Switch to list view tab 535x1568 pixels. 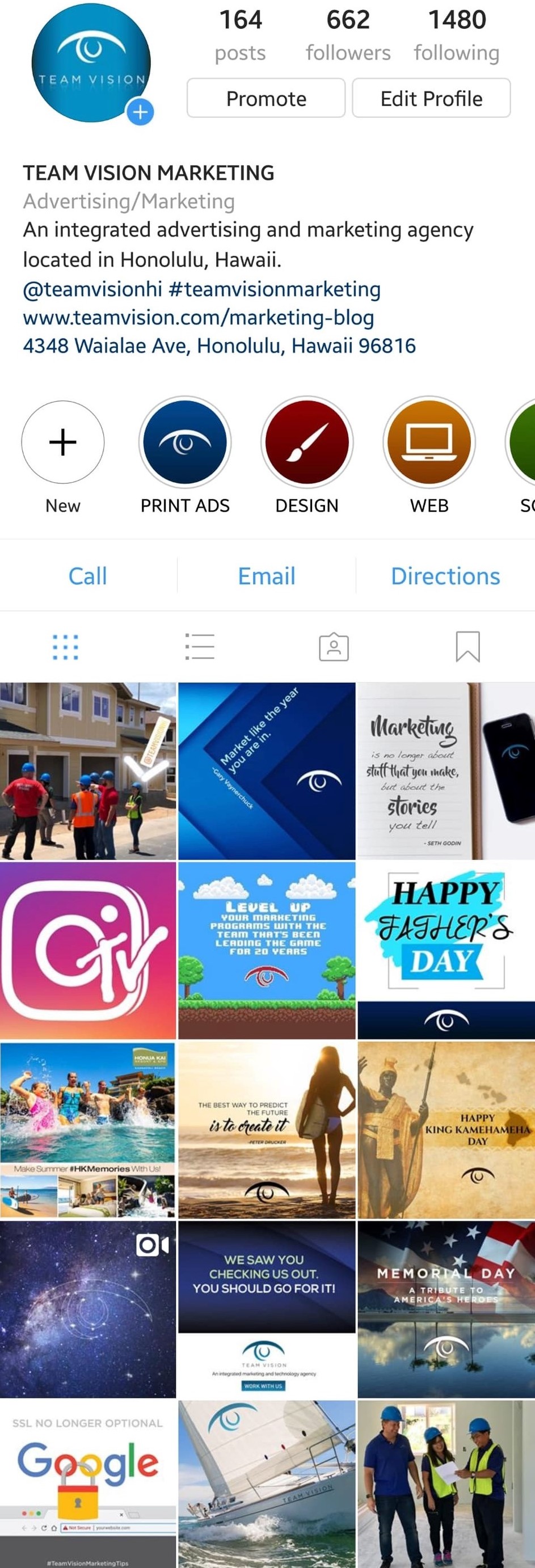pyautogui.click(x=200, y=647)
